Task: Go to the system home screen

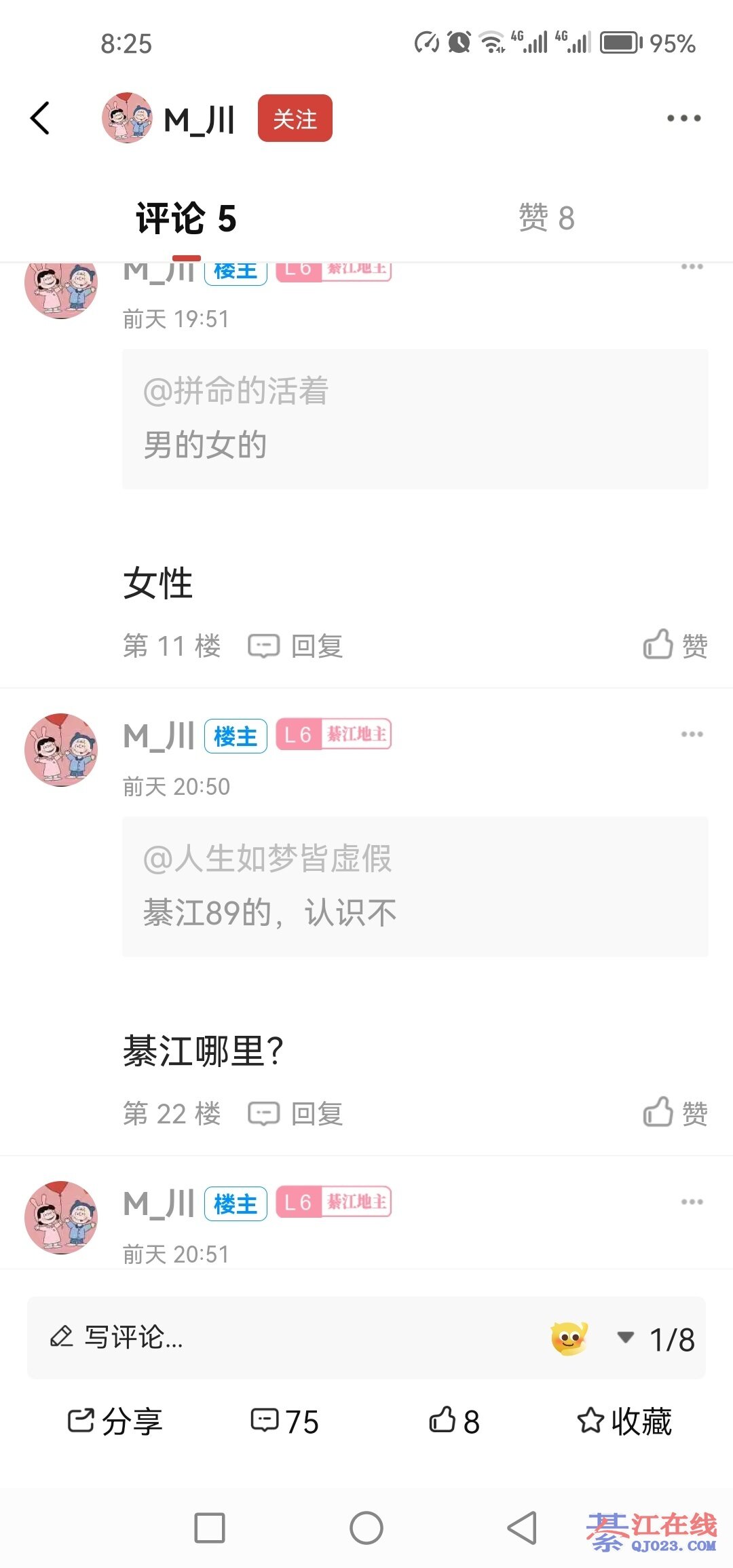Action: point(366,1528)
